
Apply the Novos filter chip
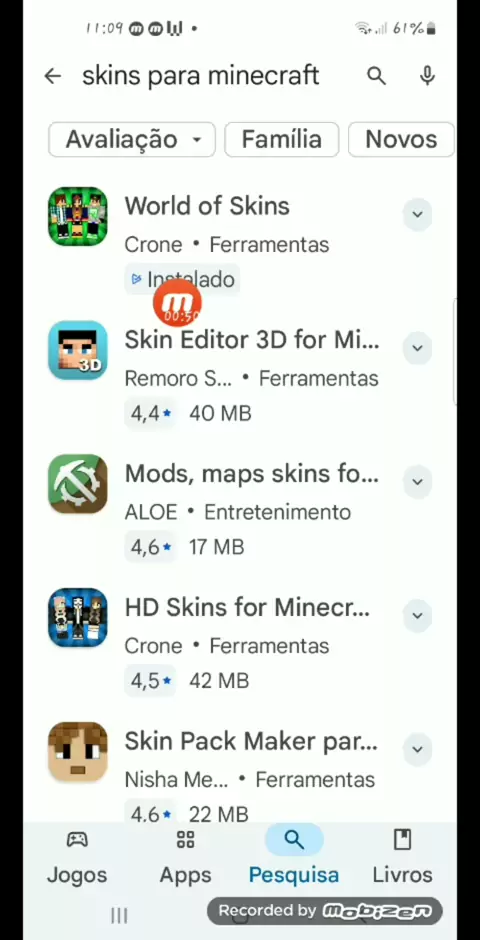pyautogui.click(x=401, y=140)
